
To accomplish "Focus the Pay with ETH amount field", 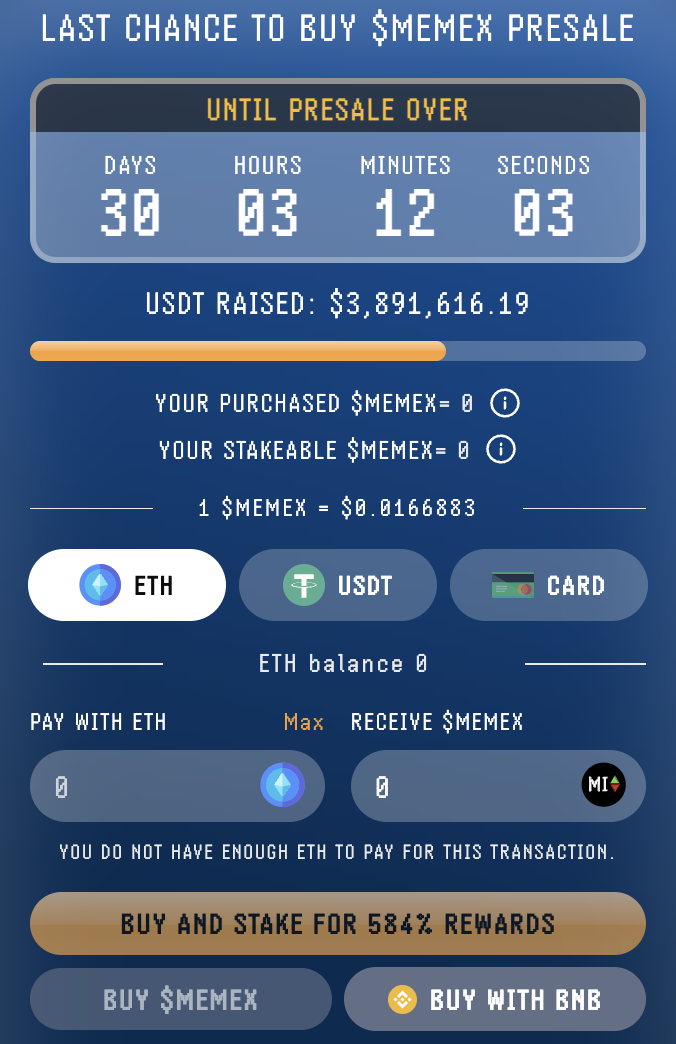I will point(145,787).
